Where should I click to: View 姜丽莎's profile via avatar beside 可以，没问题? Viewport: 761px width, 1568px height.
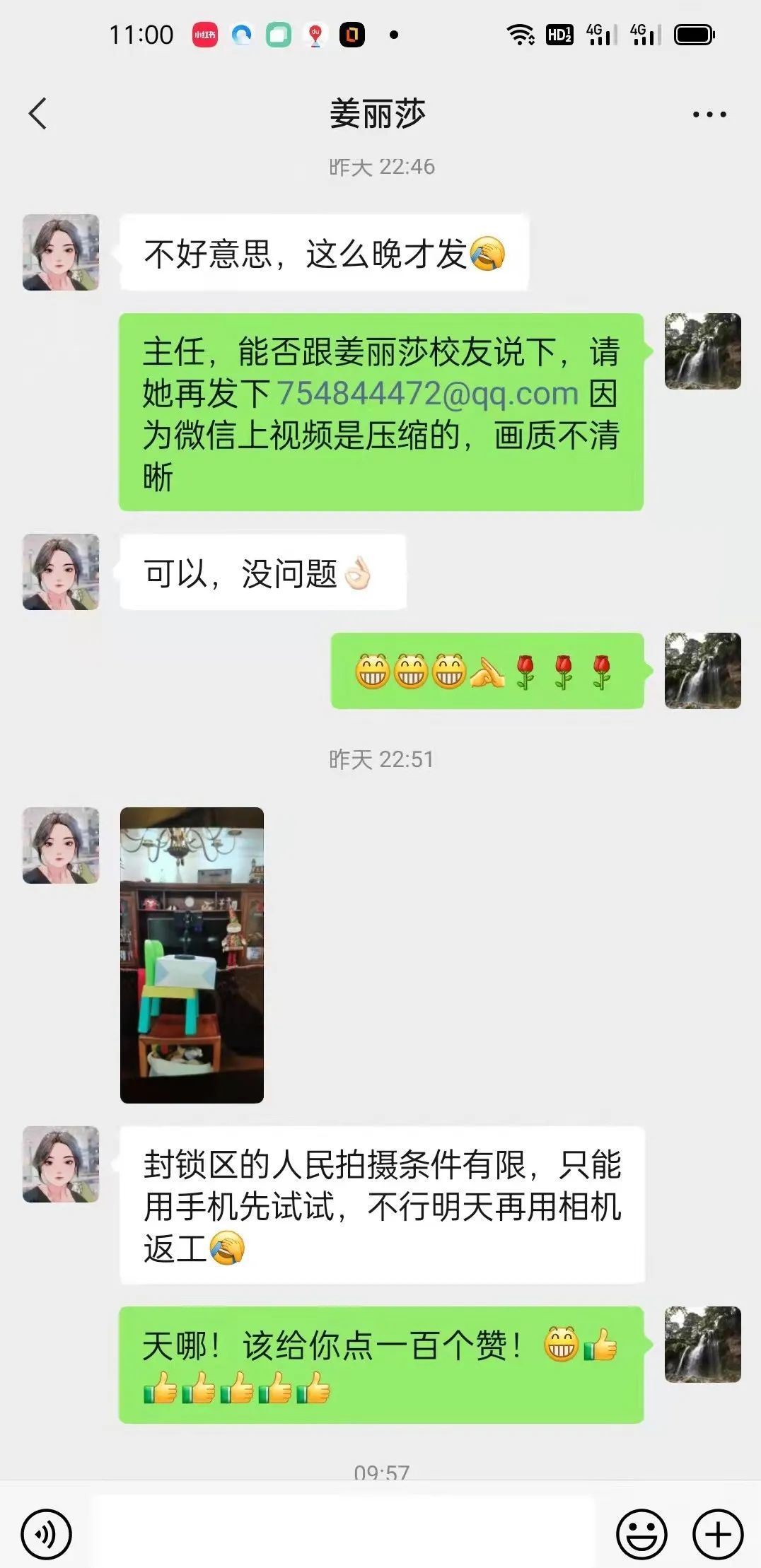(61, 572)
